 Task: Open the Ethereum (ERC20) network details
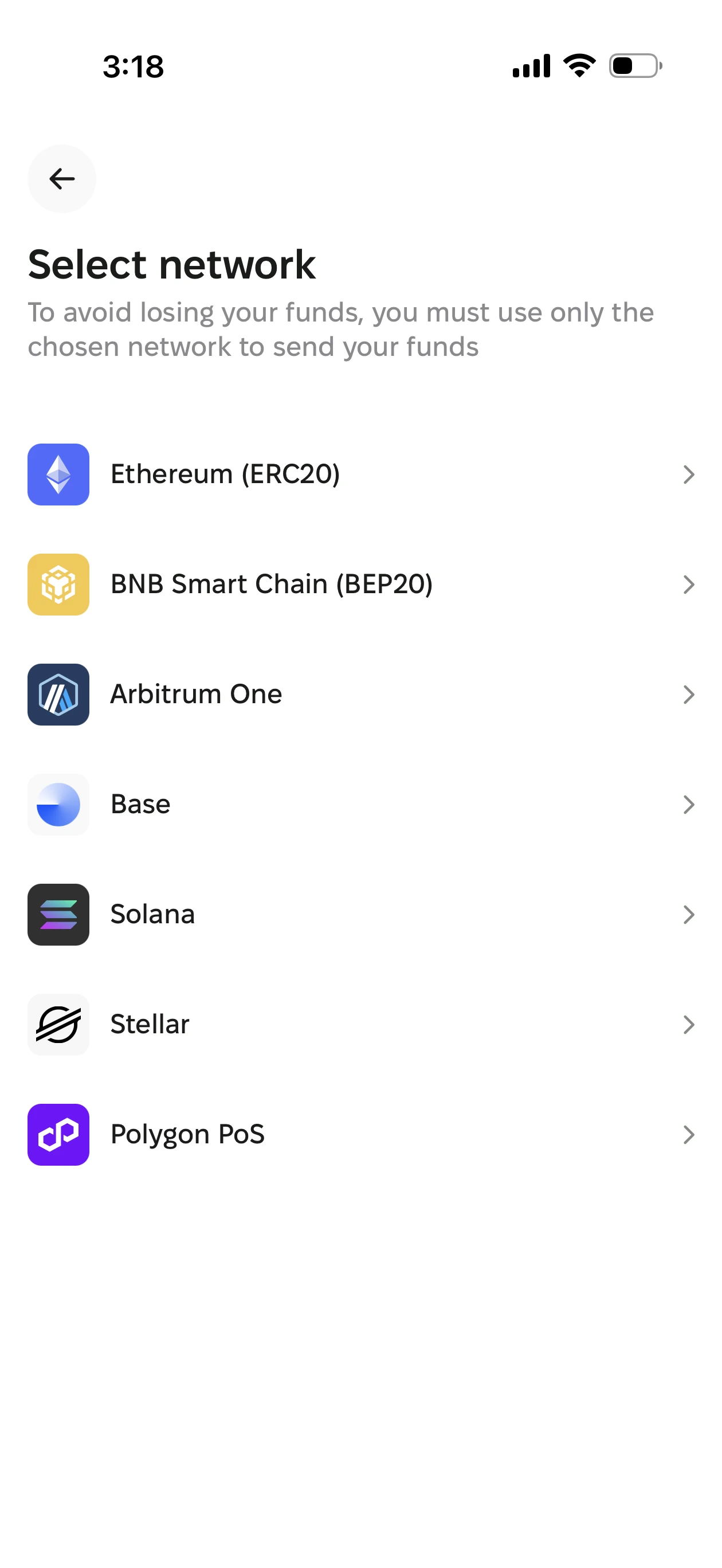click(x=689, y=475)
